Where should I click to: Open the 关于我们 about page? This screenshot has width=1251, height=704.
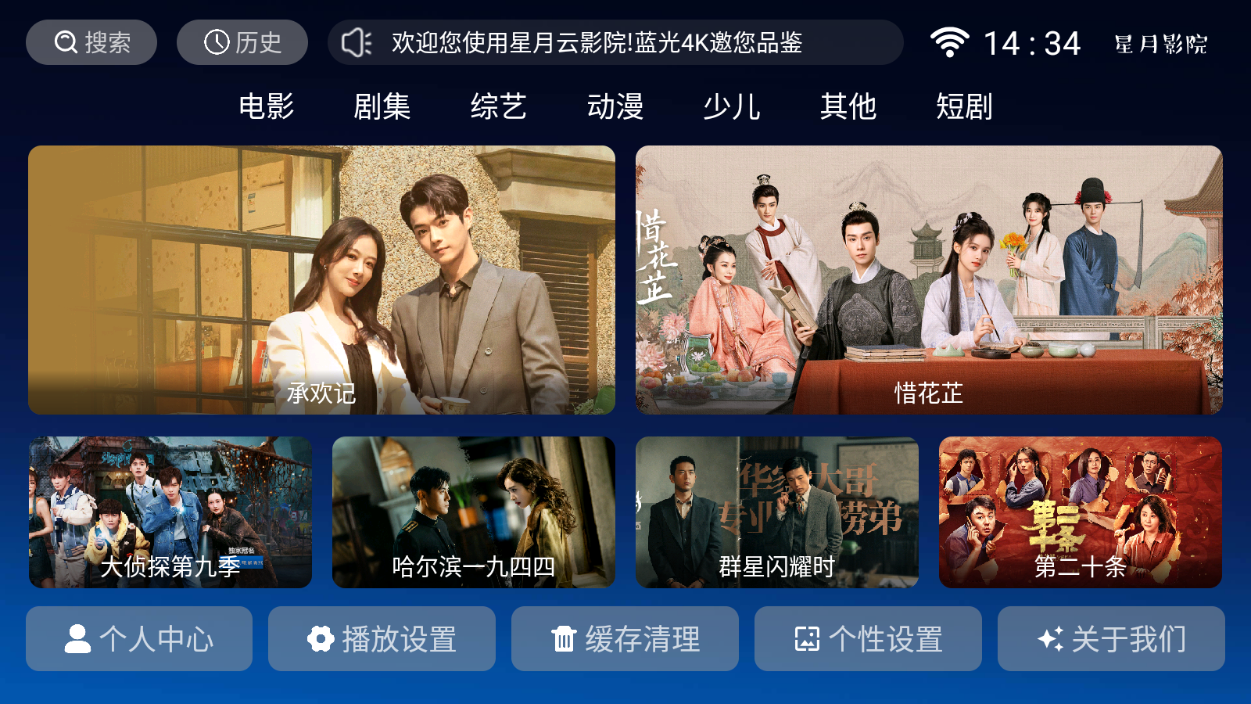click(1111, 639)
